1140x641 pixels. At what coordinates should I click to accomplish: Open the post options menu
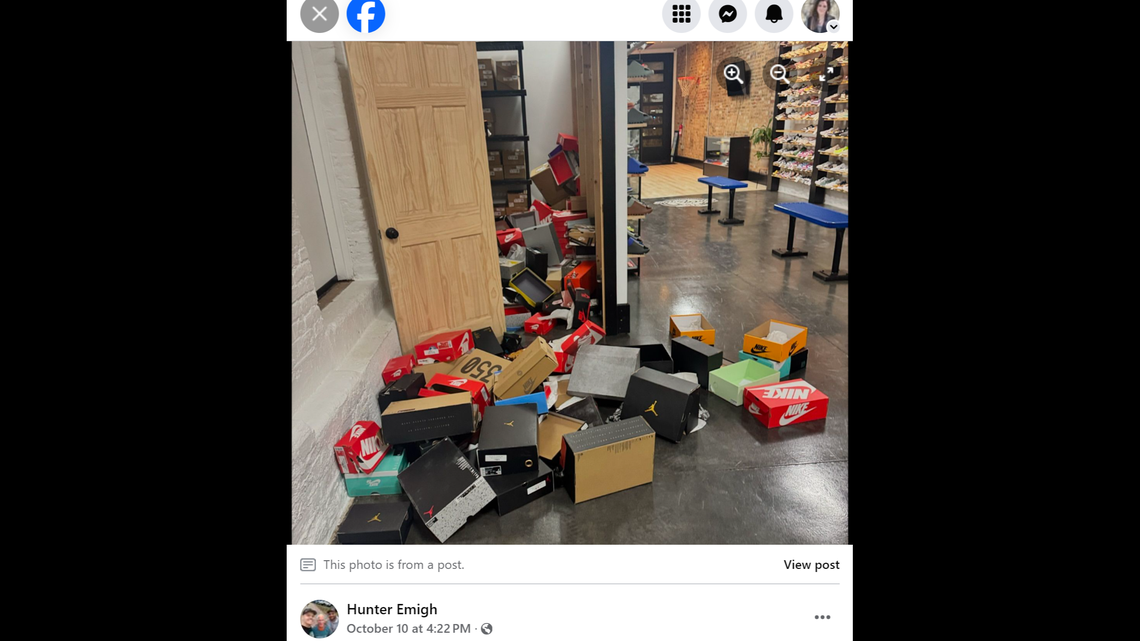[822, 618]
